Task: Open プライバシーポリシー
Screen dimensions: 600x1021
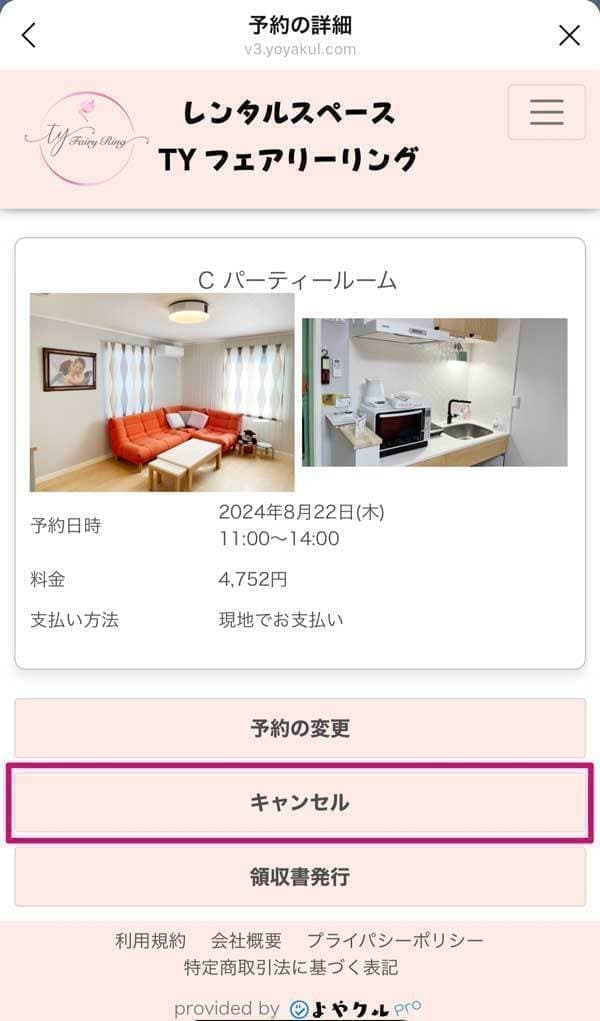Action: 395,941
